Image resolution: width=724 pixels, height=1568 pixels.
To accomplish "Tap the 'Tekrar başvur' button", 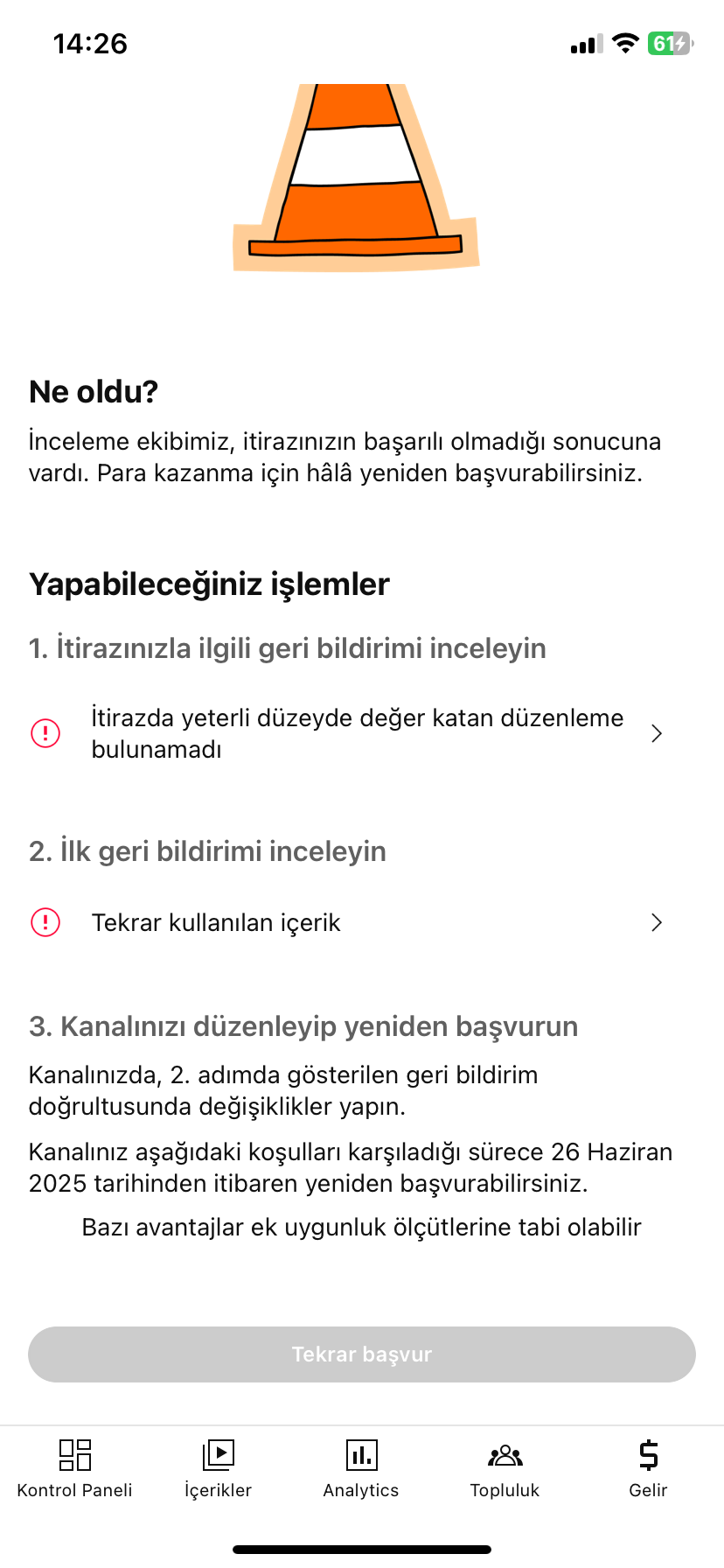I will click(x=362, y=1354).
